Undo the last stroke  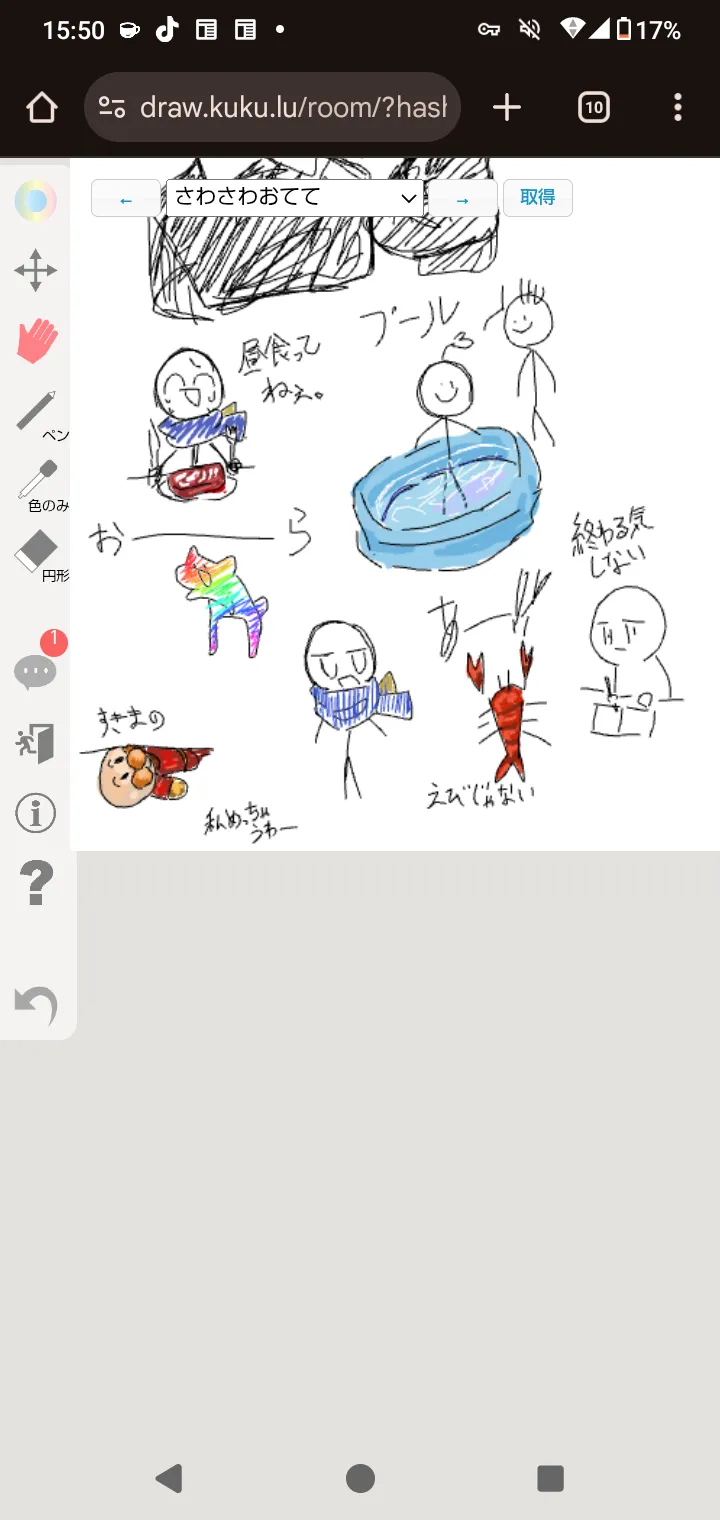coord(36,1004)
